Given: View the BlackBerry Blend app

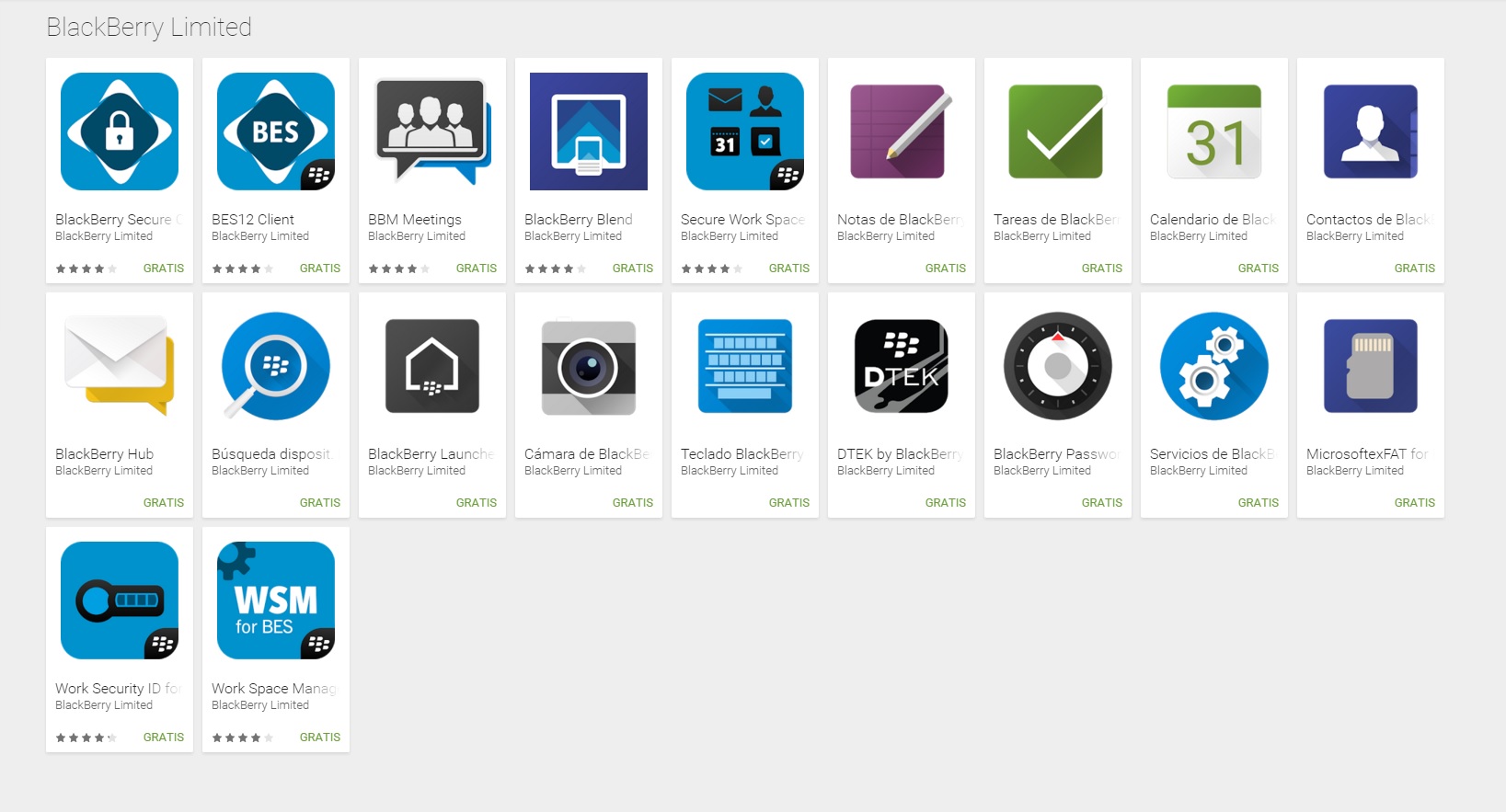Looking at the screenshot, I should point(589,132).
